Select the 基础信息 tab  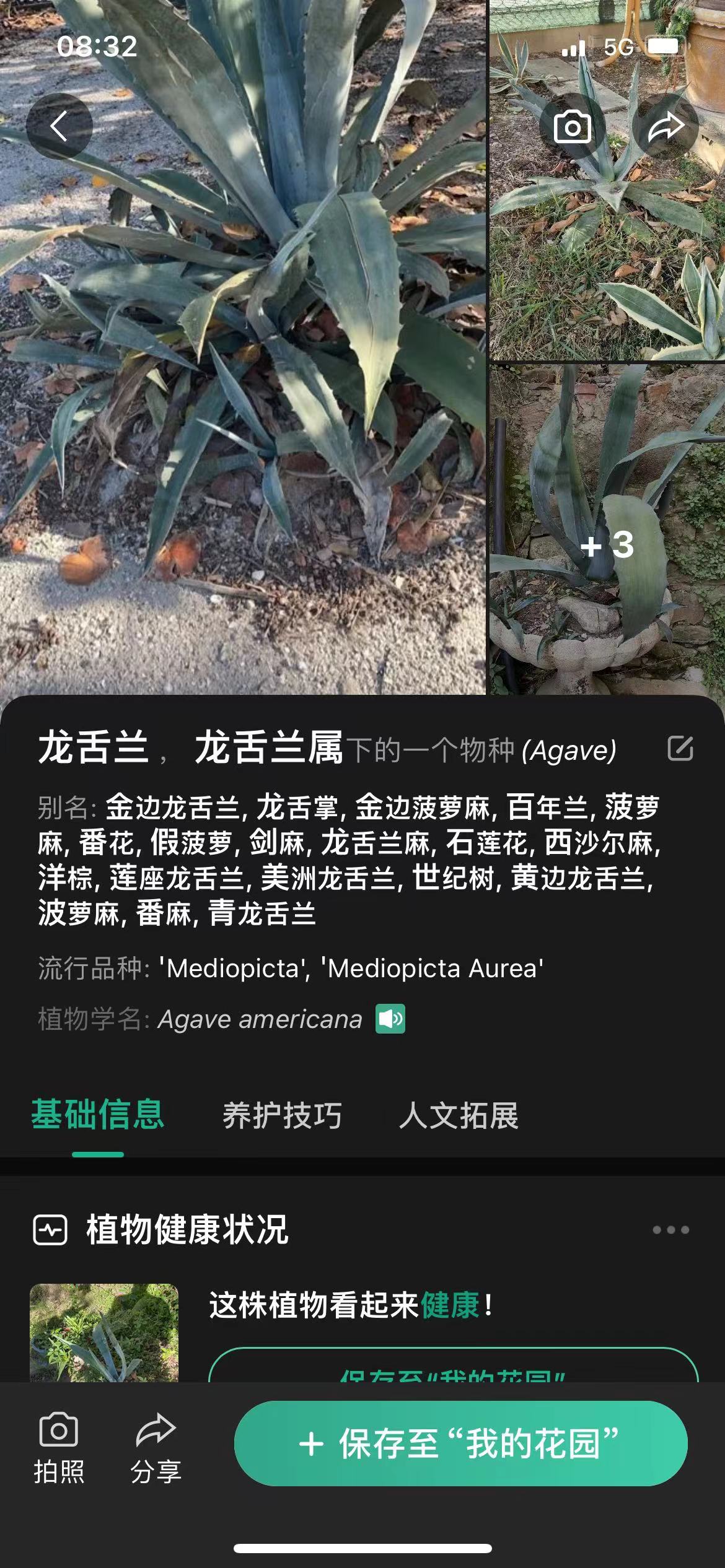coord(98,1115)
